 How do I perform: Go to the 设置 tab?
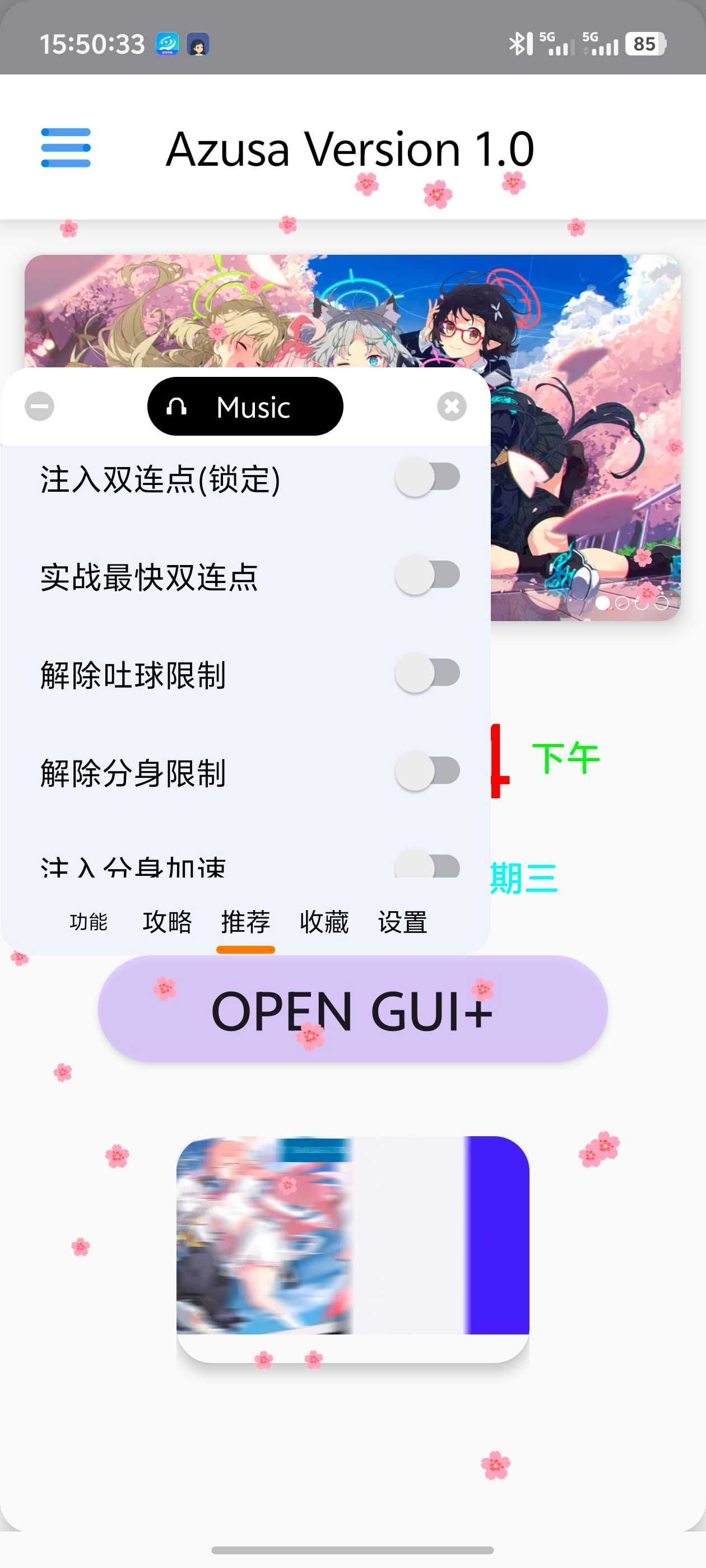(x=403, y=922)
